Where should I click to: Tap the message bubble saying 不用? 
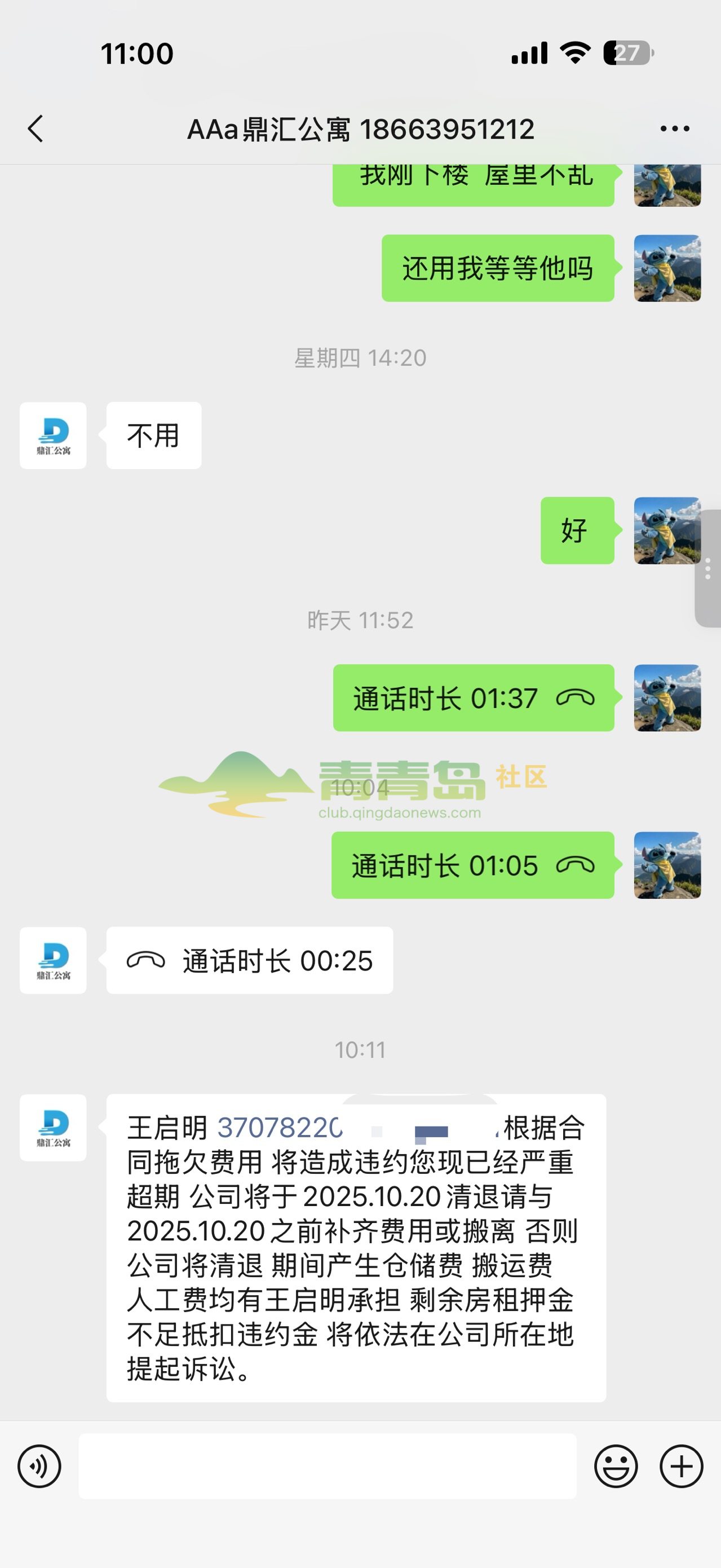(x=153, y=435)
